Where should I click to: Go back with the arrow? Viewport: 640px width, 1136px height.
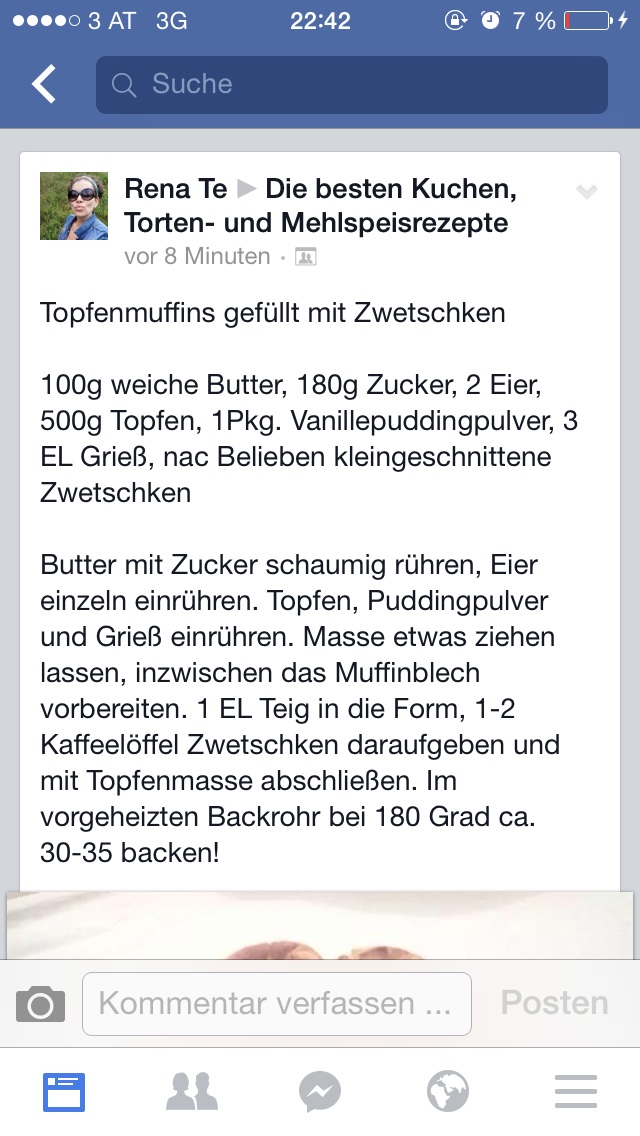click(x=44, y=85)
